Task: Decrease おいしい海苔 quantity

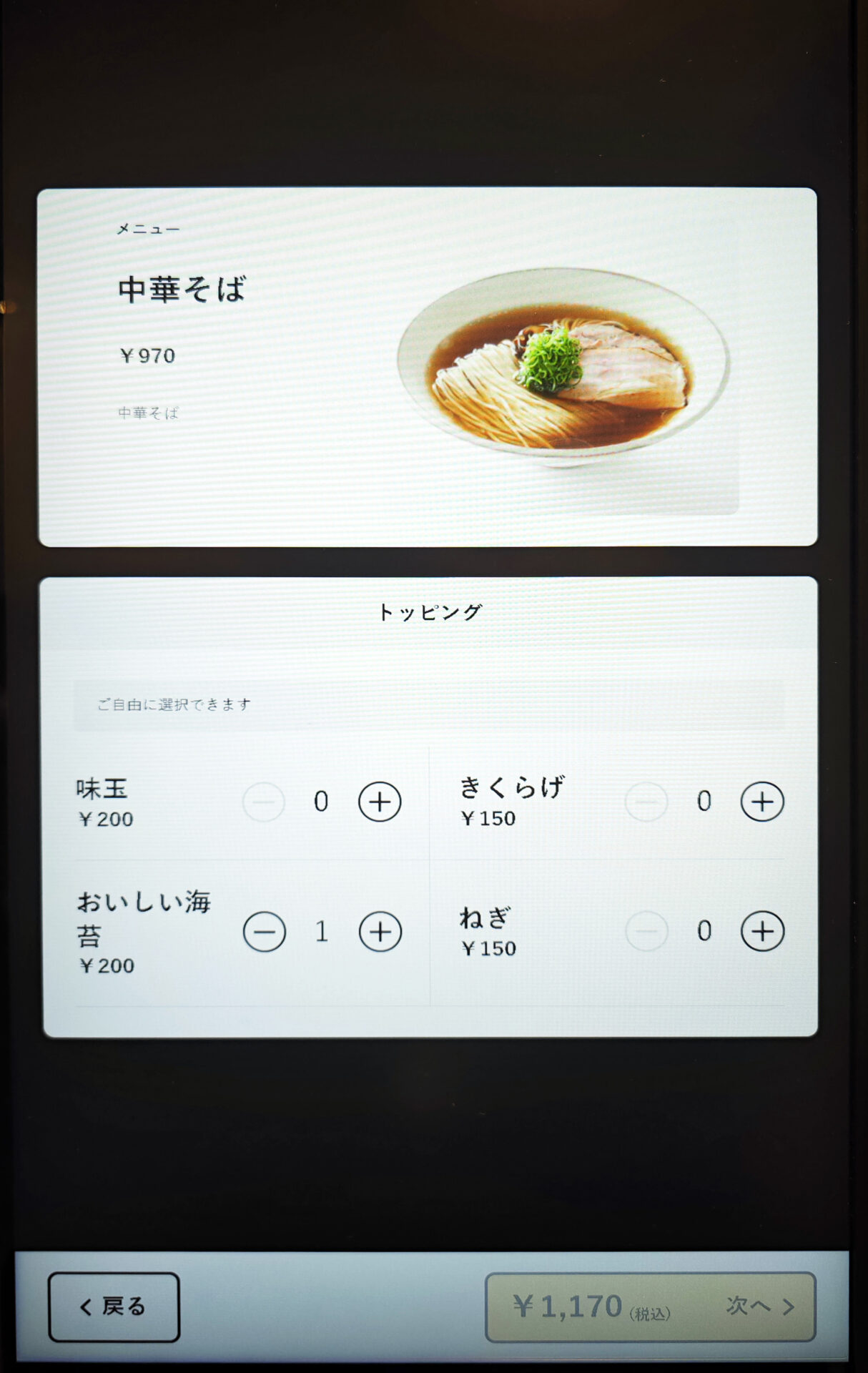Action: [x=265, y=932]
